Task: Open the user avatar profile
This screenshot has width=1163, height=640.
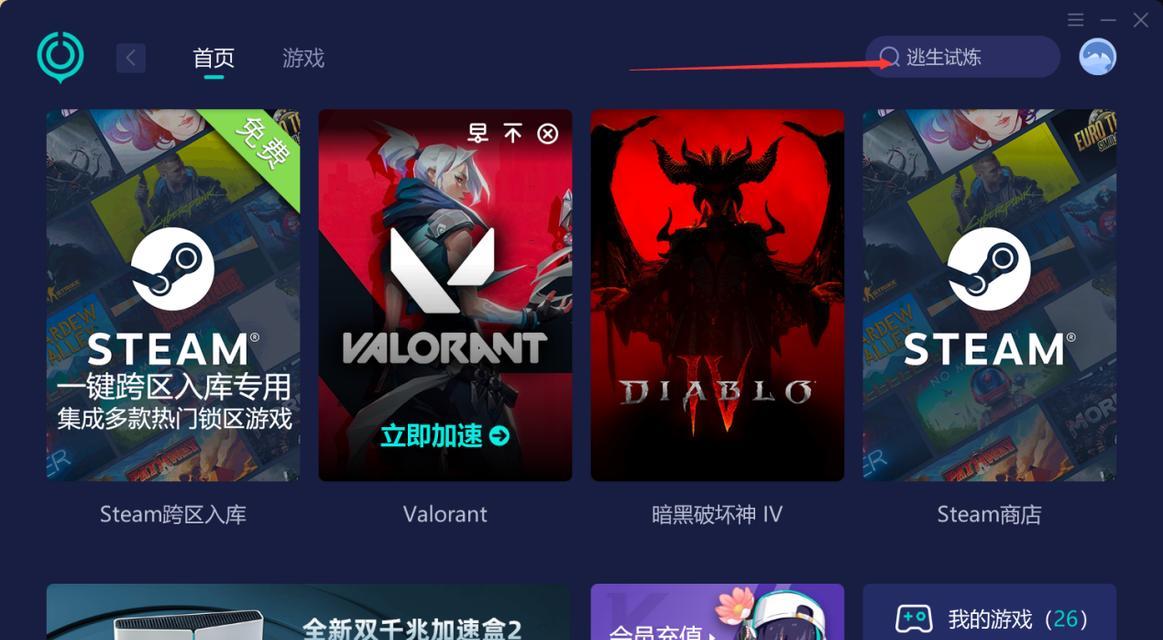Action: [1097, 57]
